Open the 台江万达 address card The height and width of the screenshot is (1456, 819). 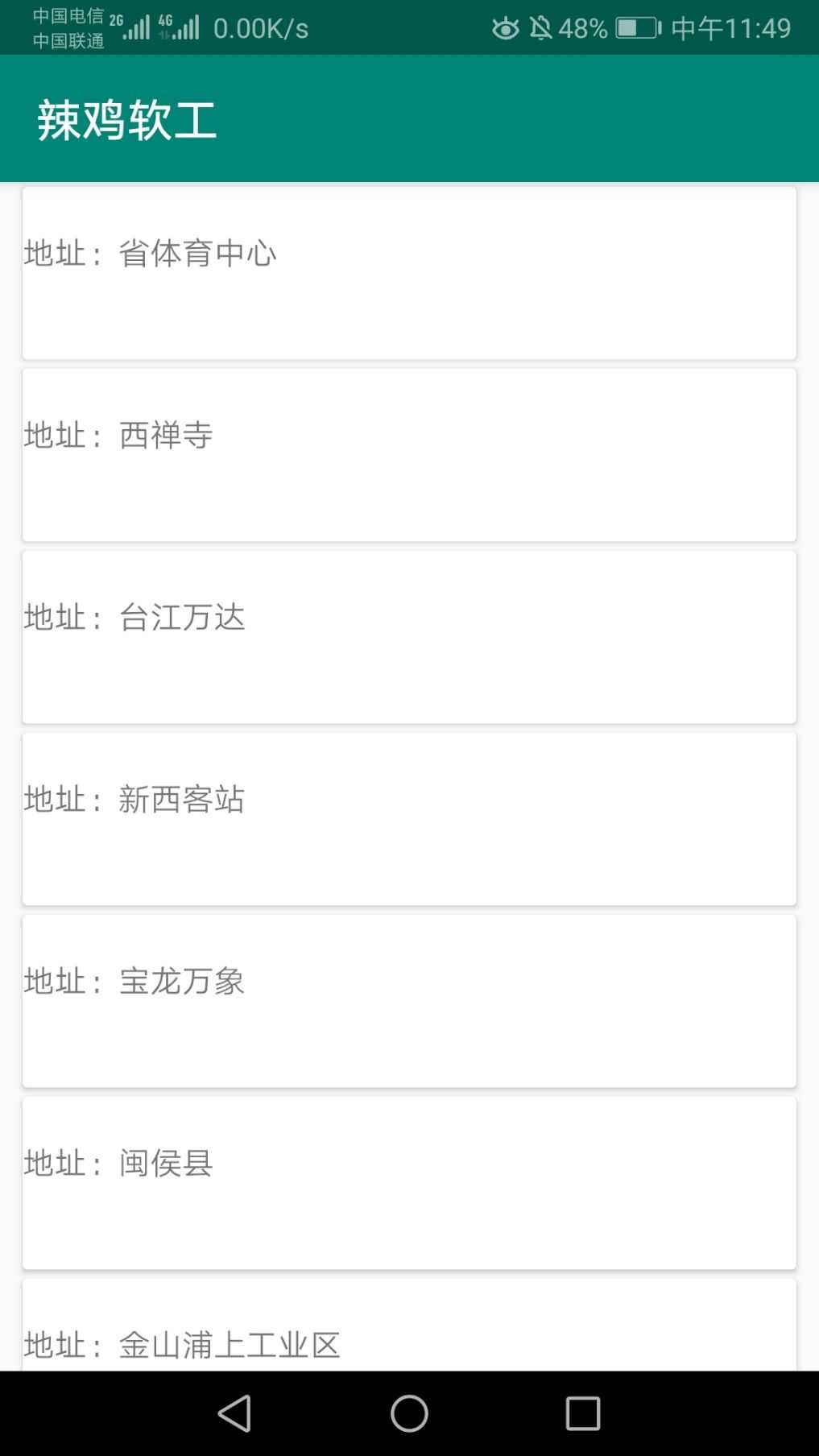coord(409,637)
